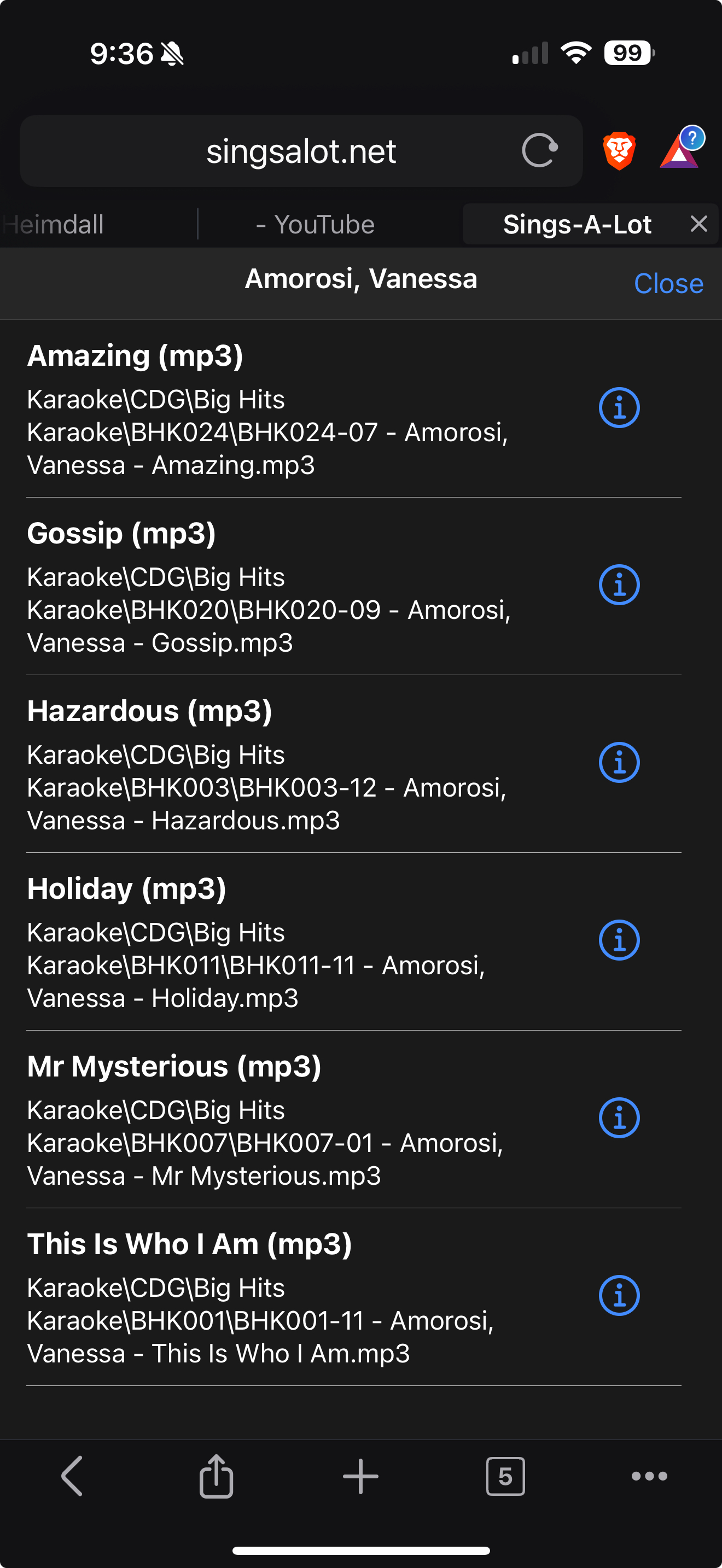
Task: Share this page
Action: (x=216, y=1476)
